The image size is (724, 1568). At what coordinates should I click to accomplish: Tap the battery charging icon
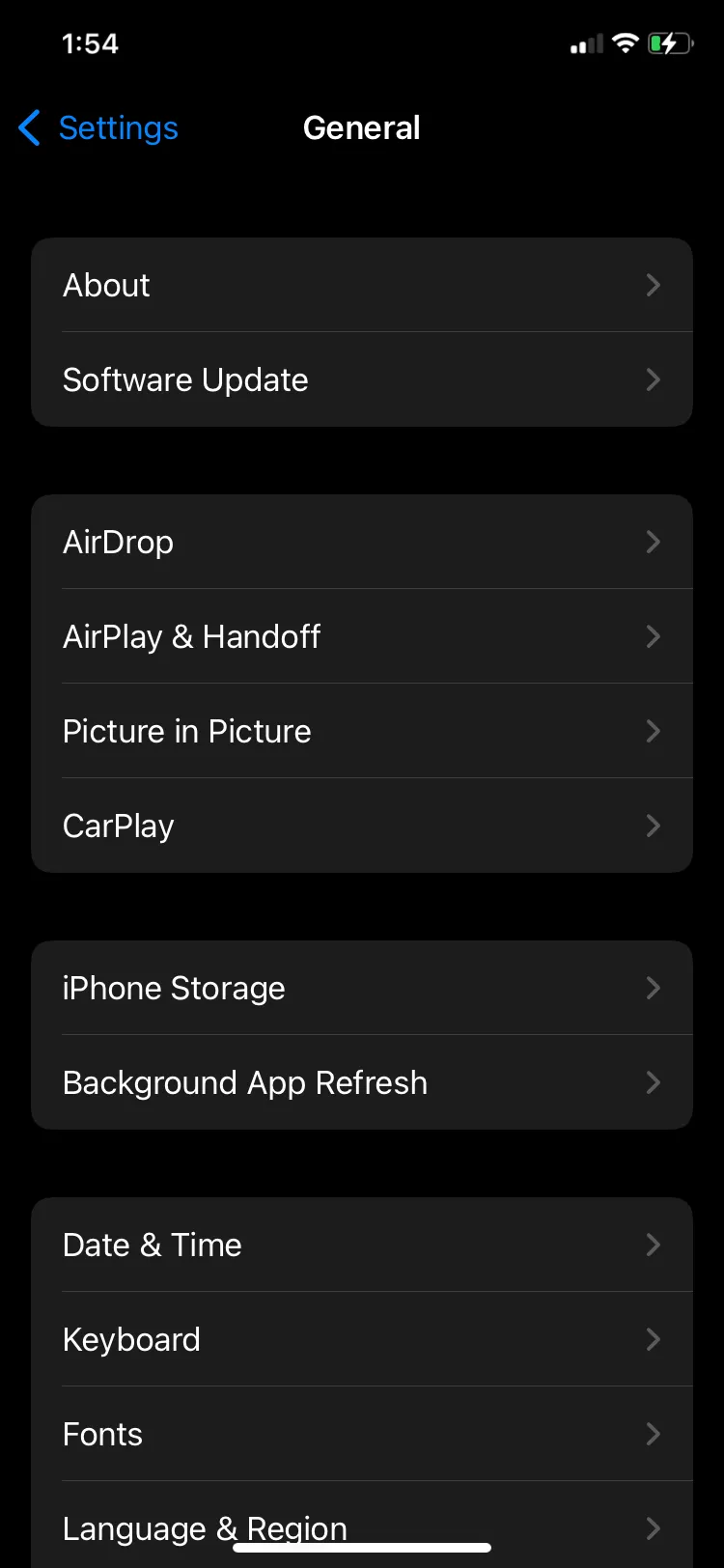pyautogui.click(x=670, y=42)
